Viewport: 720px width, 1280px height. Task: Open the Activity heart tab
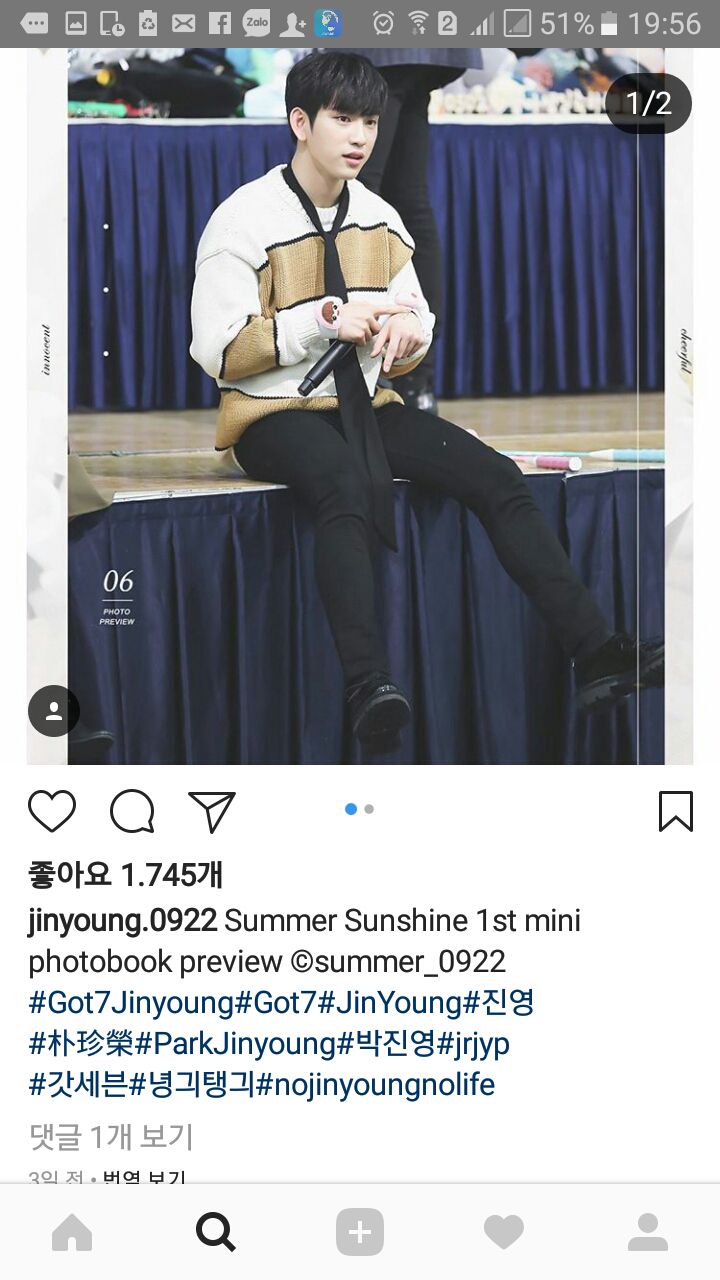[504, 1233]
